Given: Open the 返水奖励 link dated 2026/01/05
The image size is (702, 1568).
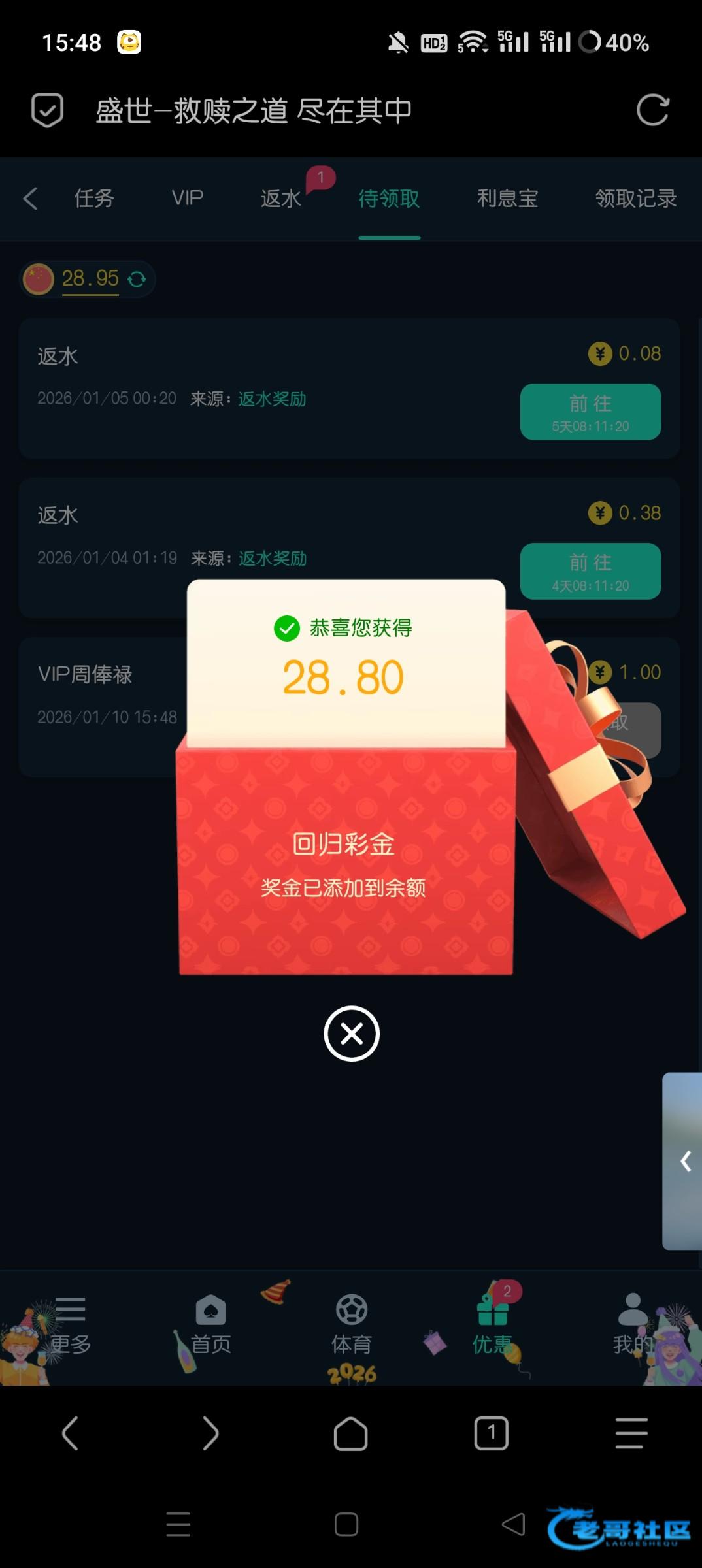Looking at the screenshot, I should [272, 399].
